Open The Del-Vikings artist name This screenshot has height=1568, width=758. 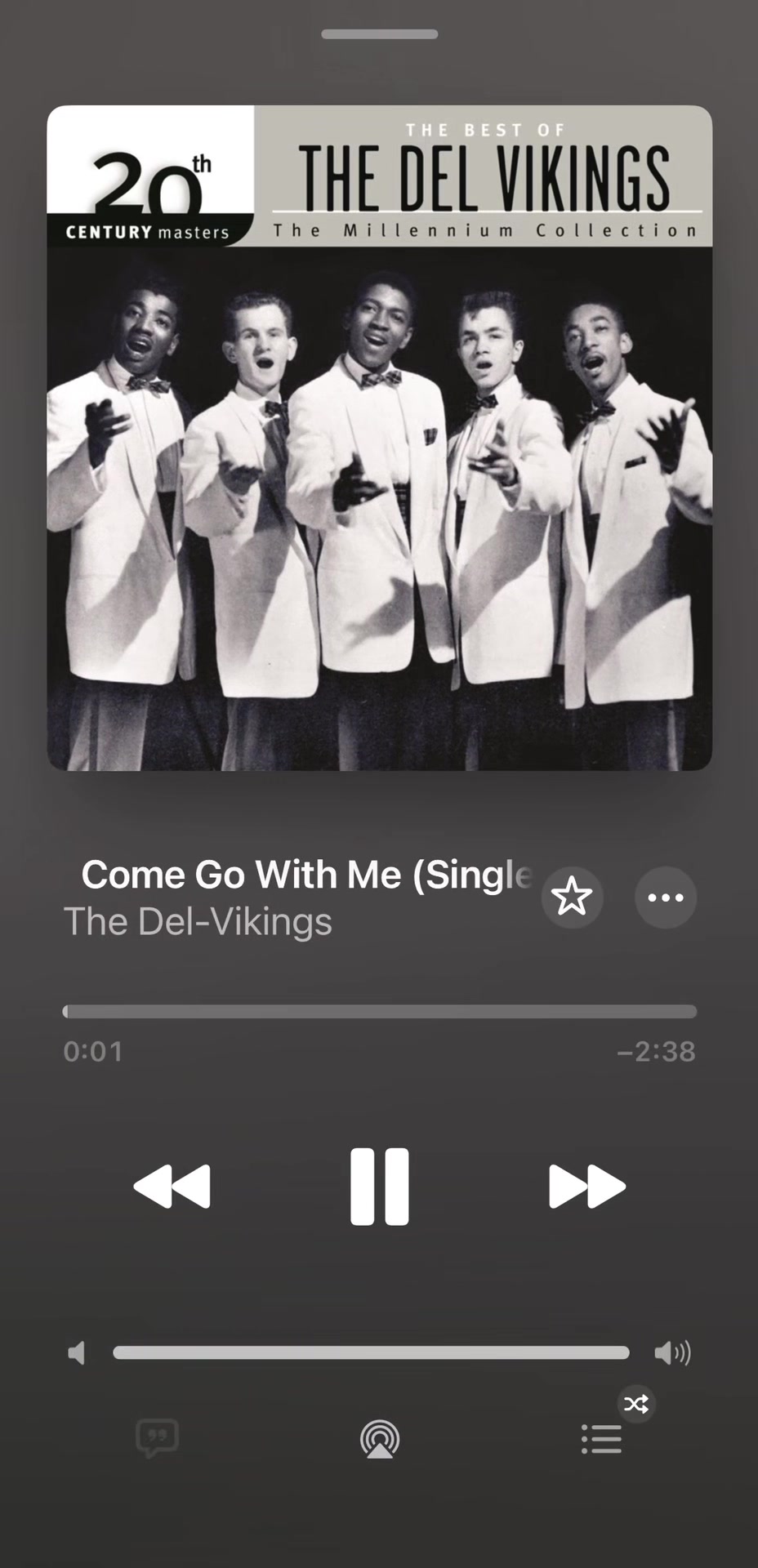point(198,922)
